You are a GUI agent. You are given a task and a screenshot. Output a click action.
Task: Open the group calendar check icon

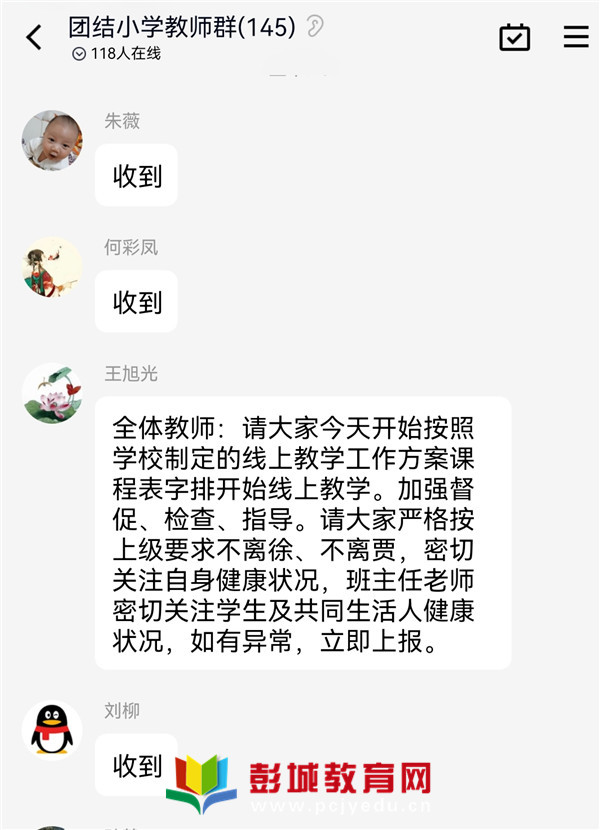point(514,37)
